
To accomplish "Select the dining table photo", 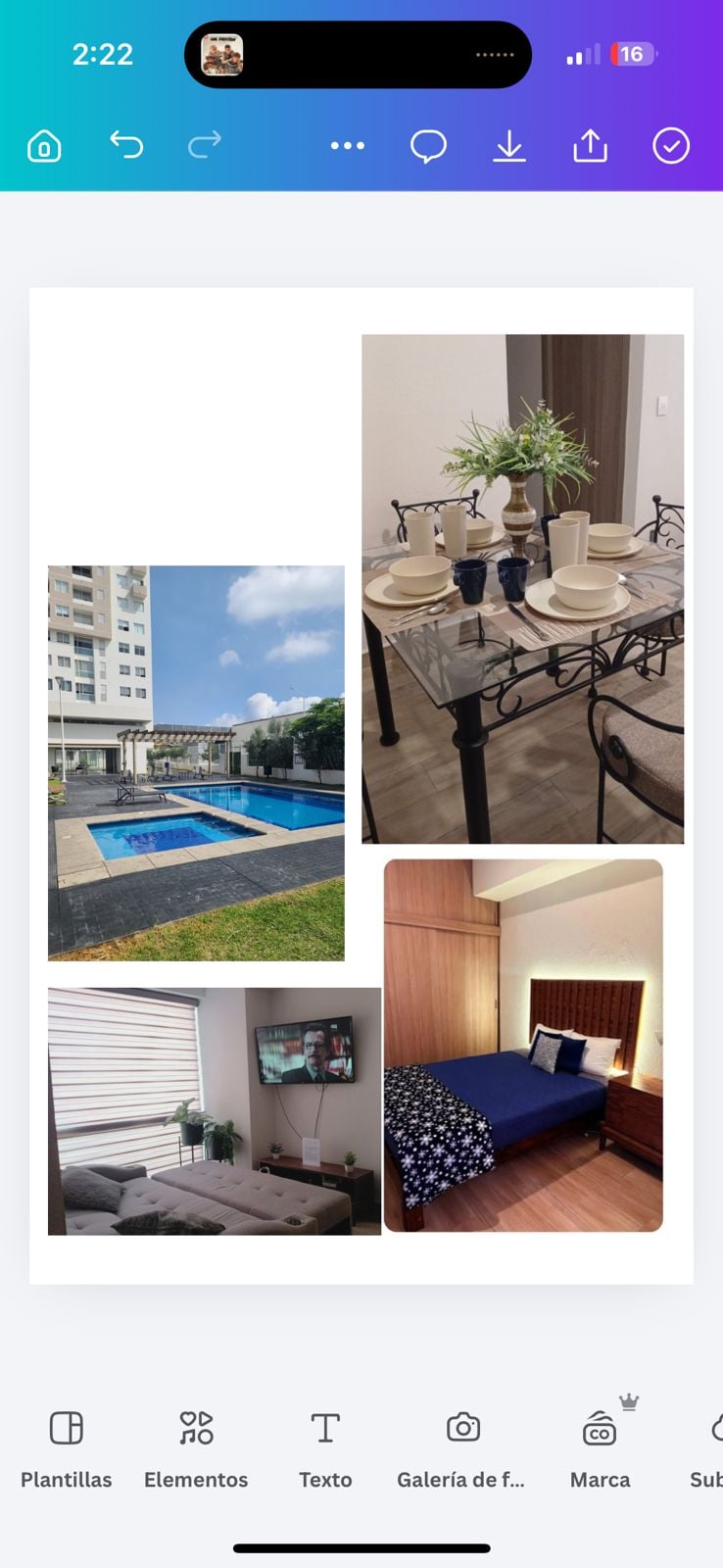I will coord(522,588).
